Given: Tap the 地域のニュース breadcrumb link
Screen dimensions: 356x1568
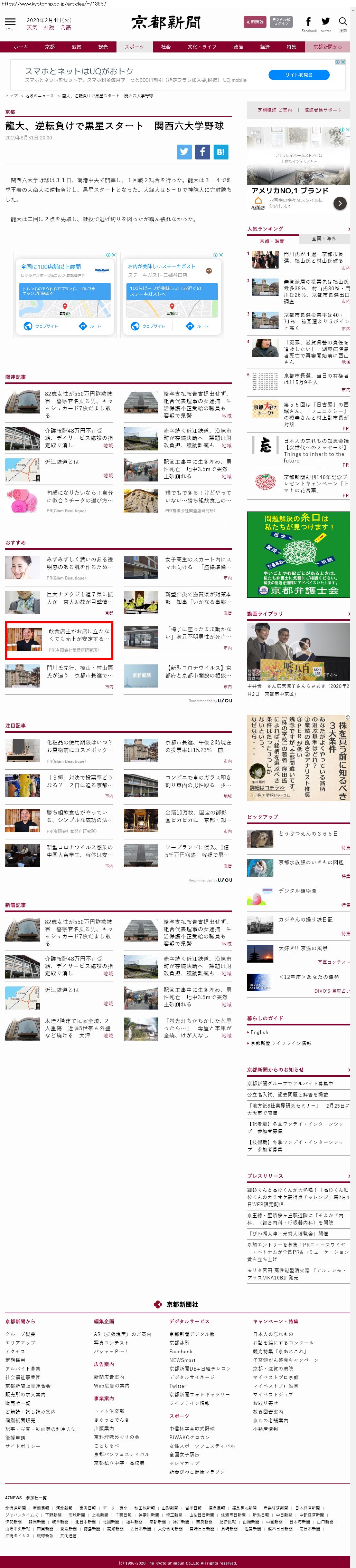Looking at the screenshot, I should [41, 96].
